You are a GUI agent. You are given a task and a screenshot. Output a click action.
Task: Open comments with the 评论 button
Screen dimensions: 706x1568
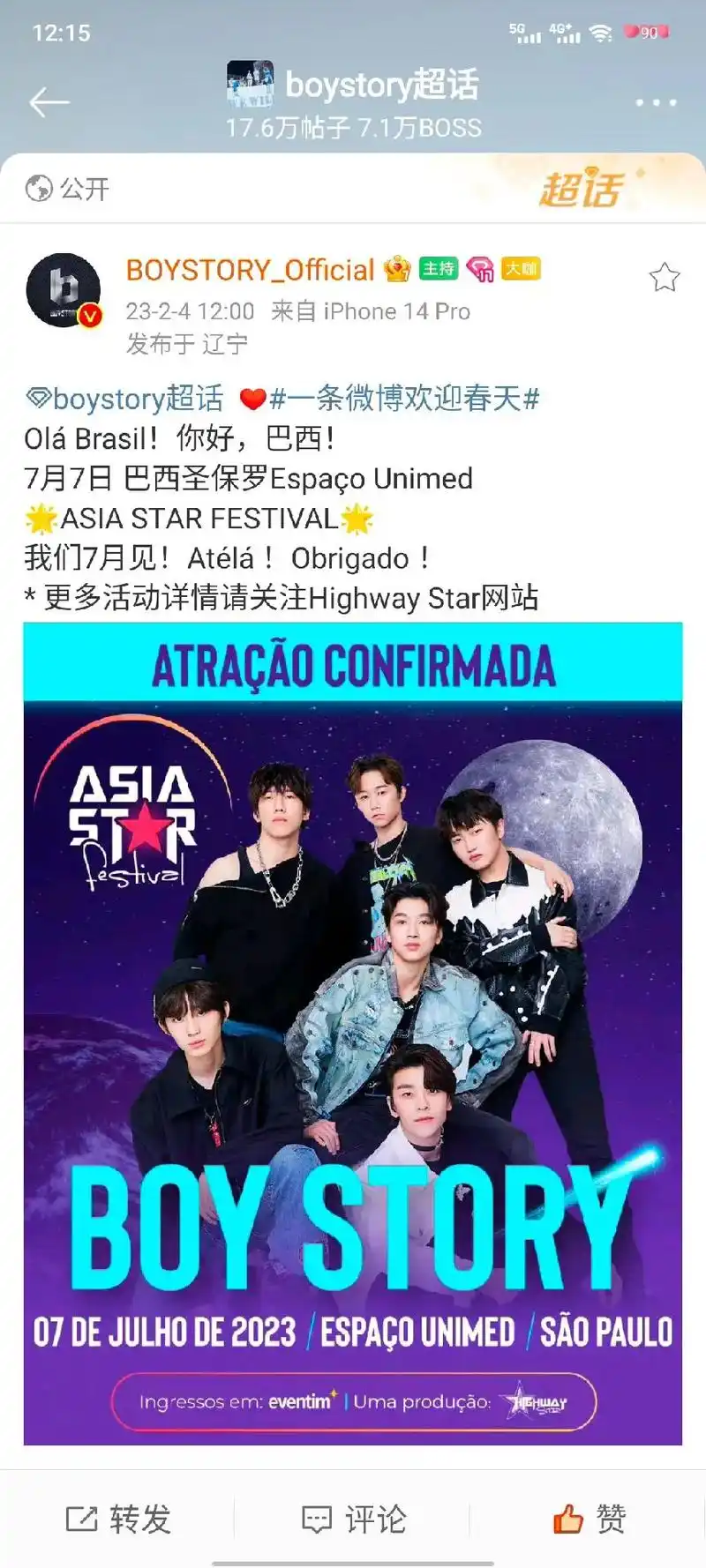click(353, 1519)
